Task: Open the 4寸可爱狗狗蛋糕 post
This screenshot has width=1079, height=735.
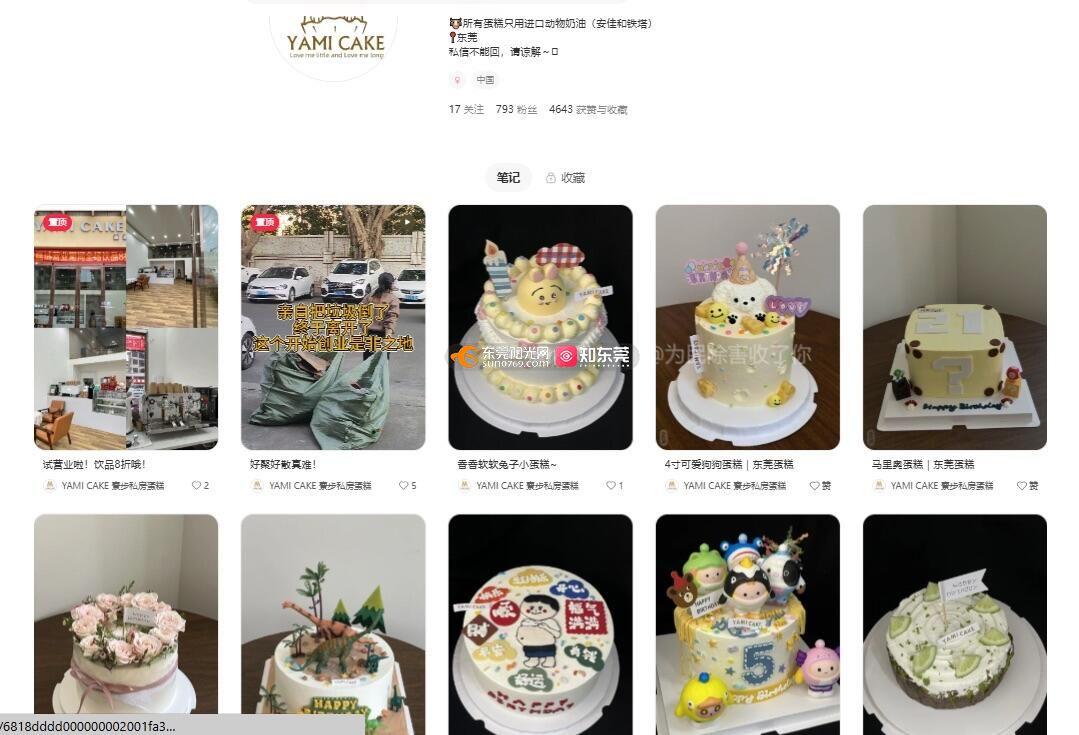Action: pos(747,327)
